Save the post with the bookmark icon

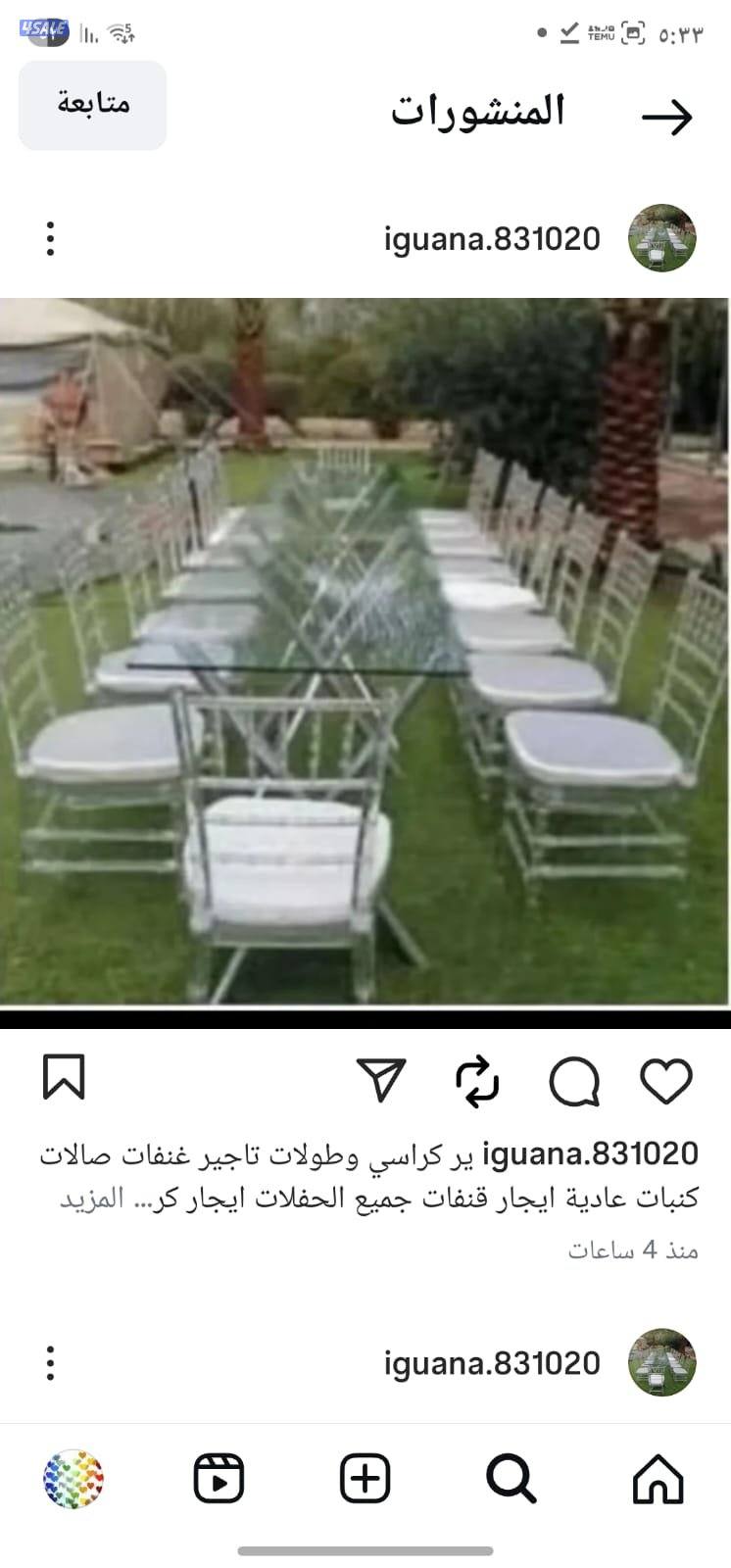point(65,1078)
